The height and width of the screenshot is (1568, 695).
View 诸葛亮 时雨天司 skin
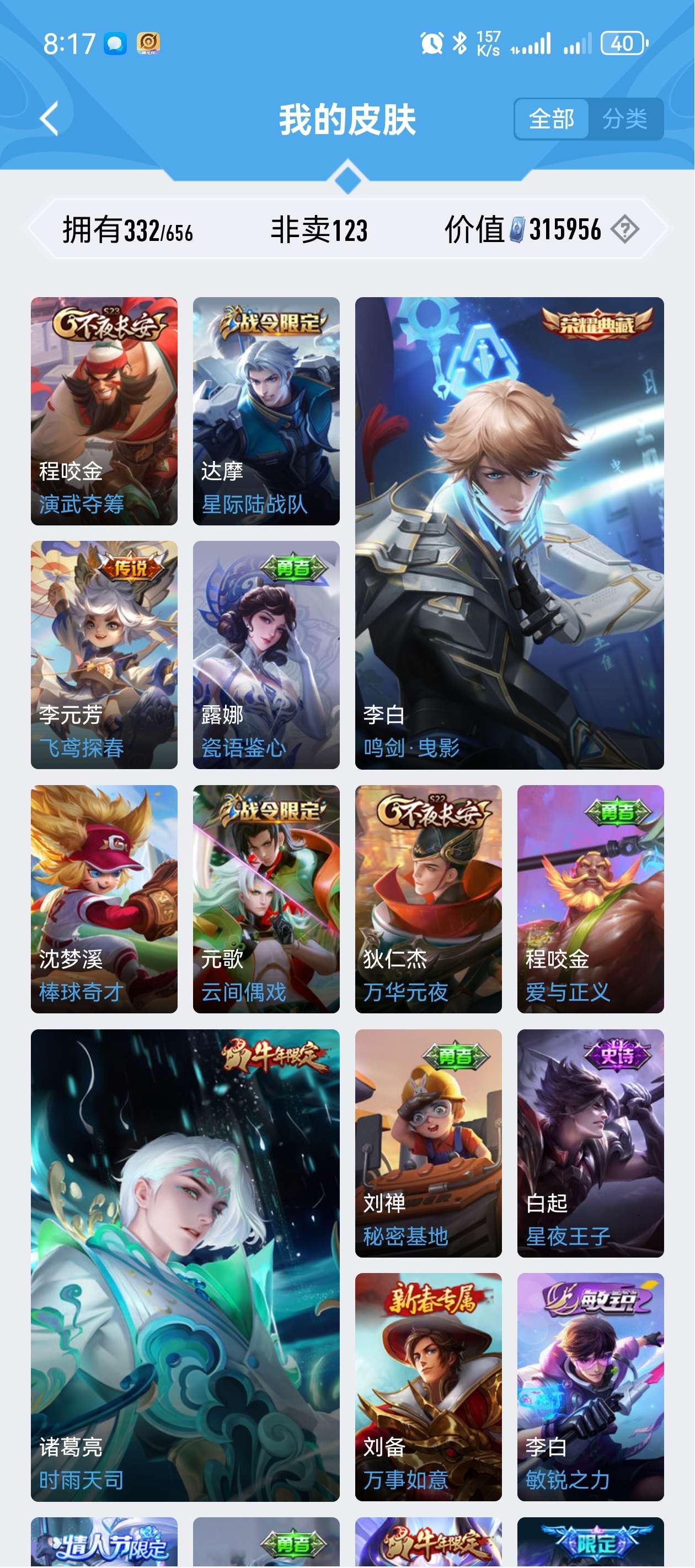click(185, 1265)
